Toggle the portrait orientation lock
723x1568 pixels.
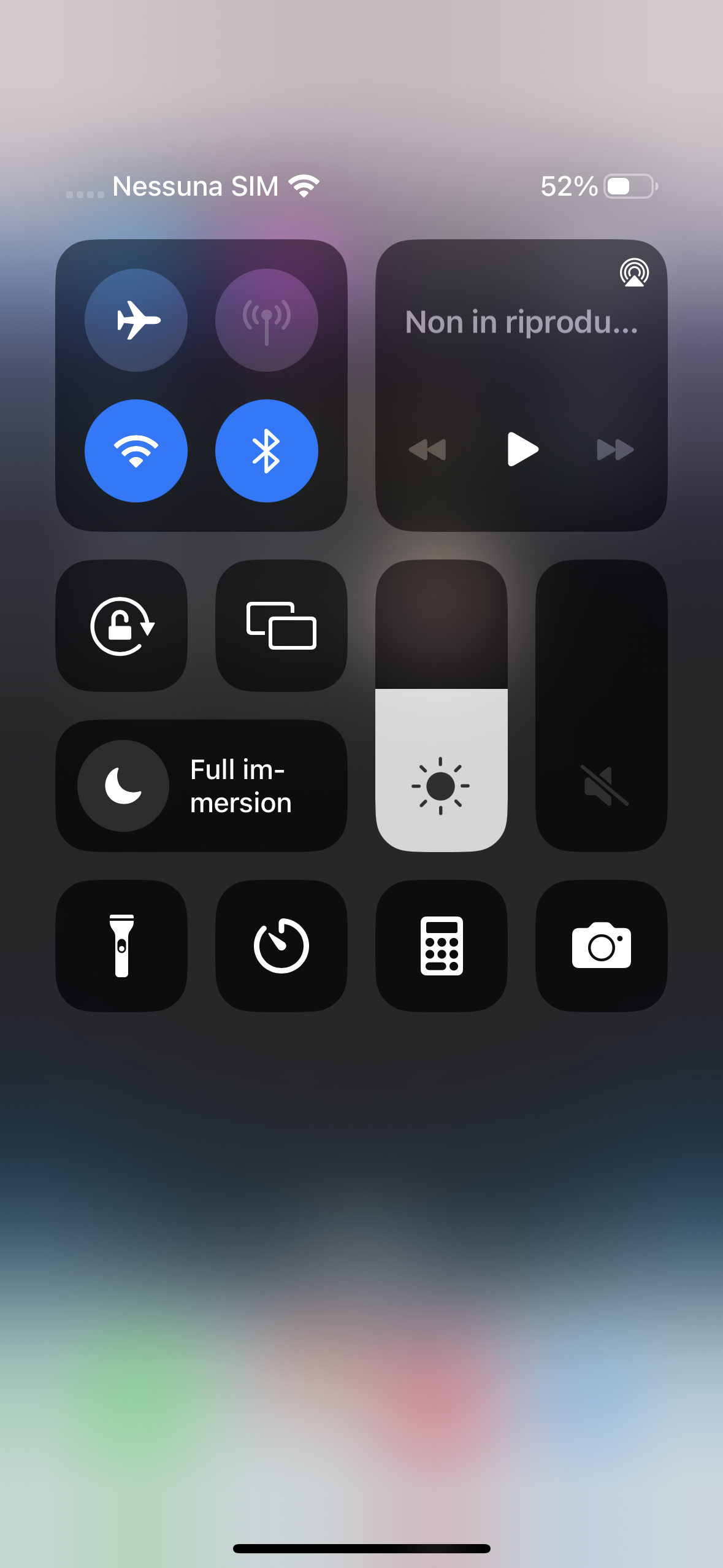pyautogui.click(x=121, y=626)
